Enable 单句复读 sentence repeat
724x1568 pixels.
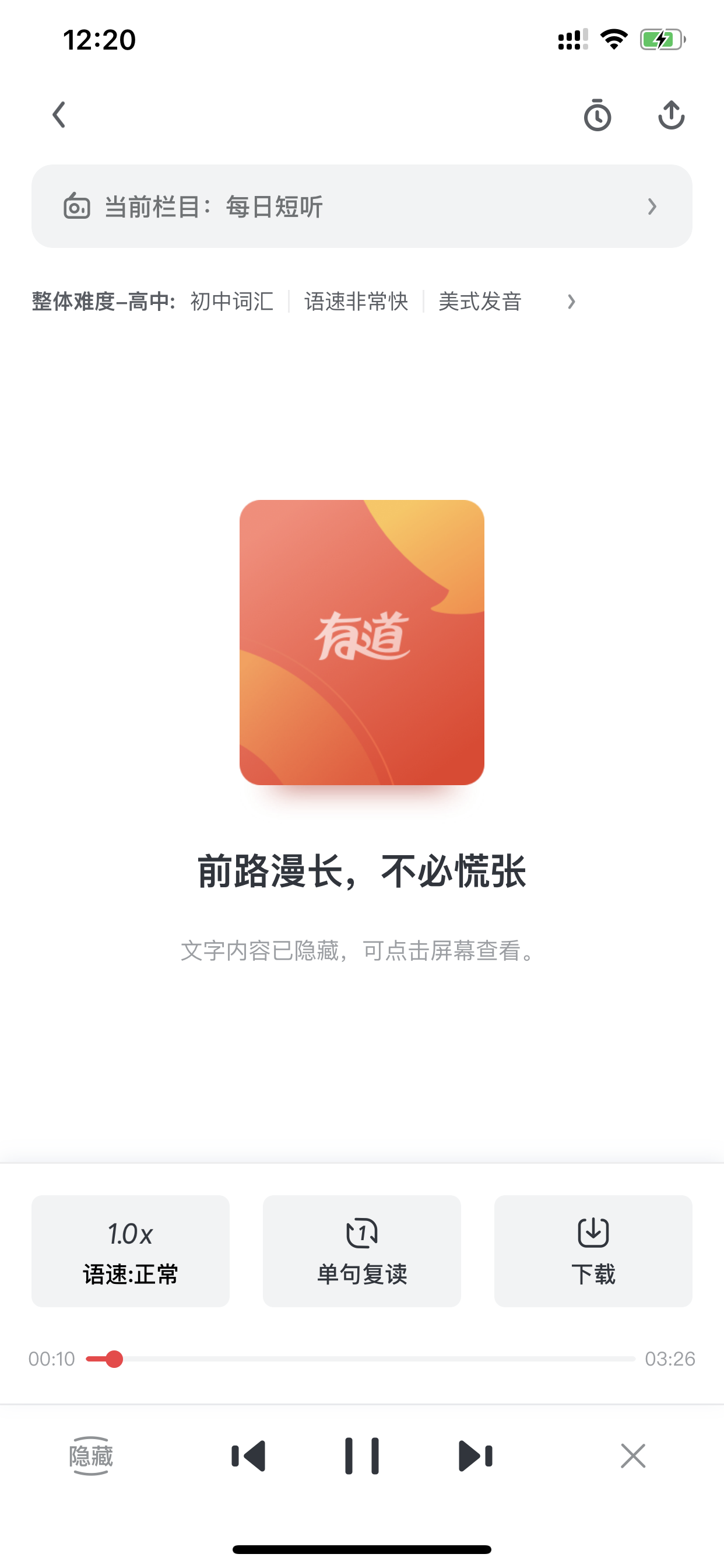point(362,1251)
